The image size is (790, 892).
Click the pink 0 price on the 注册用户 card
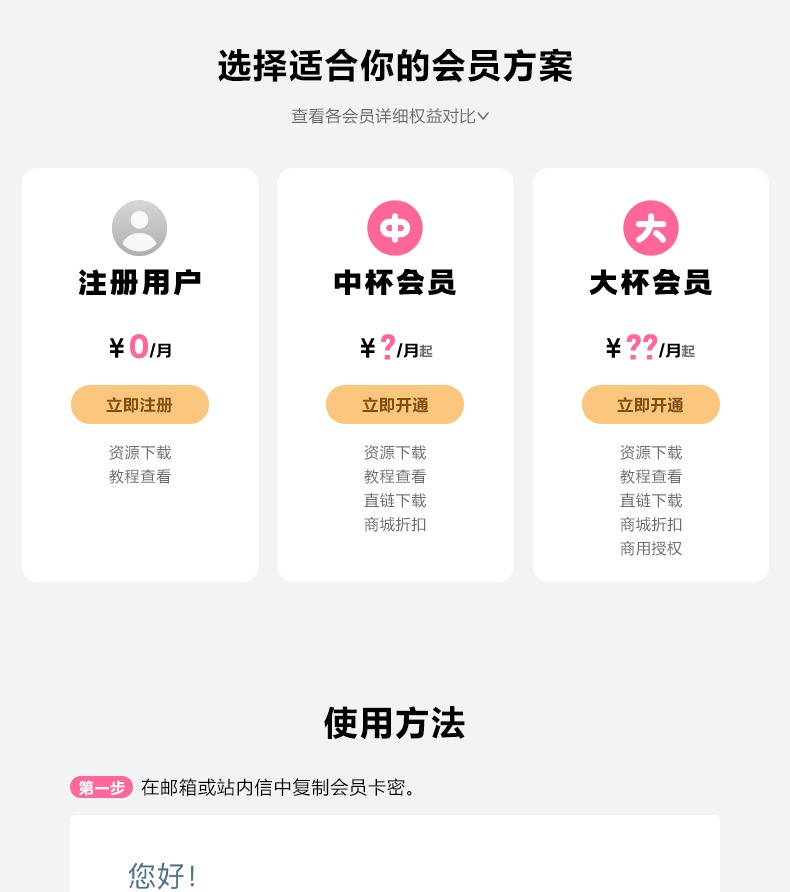[139, 347]
